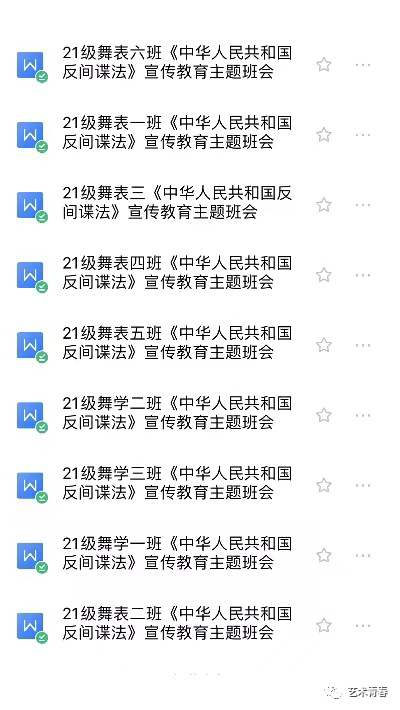Star the 21级舞表一班 document
This screenshot has height=710, width=400.
323,134
